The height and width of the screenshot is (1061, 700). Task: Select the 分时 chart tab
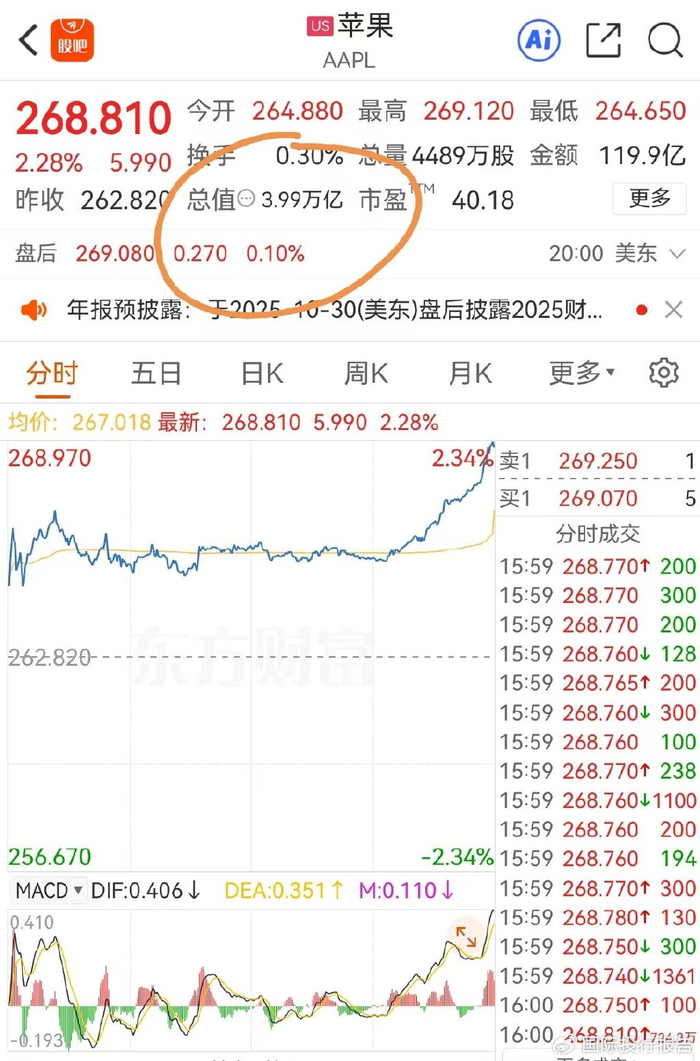[52, 374]
